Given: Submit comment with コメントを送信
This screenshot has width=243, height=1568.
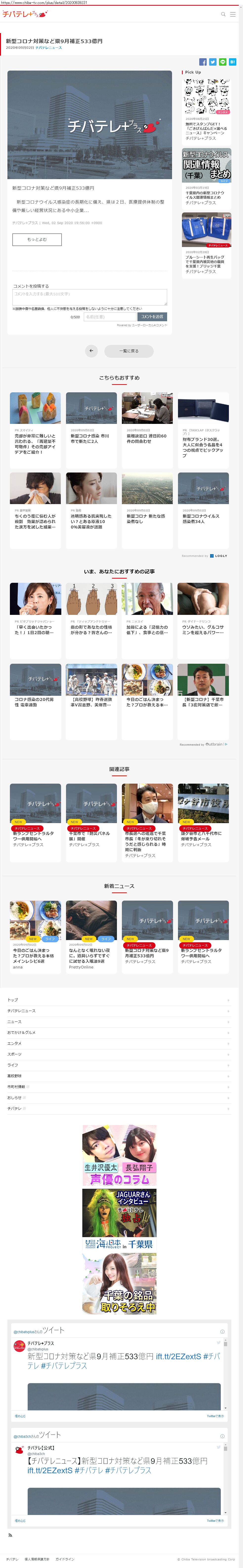Looking at the screenshot, I should click(152, 317).
